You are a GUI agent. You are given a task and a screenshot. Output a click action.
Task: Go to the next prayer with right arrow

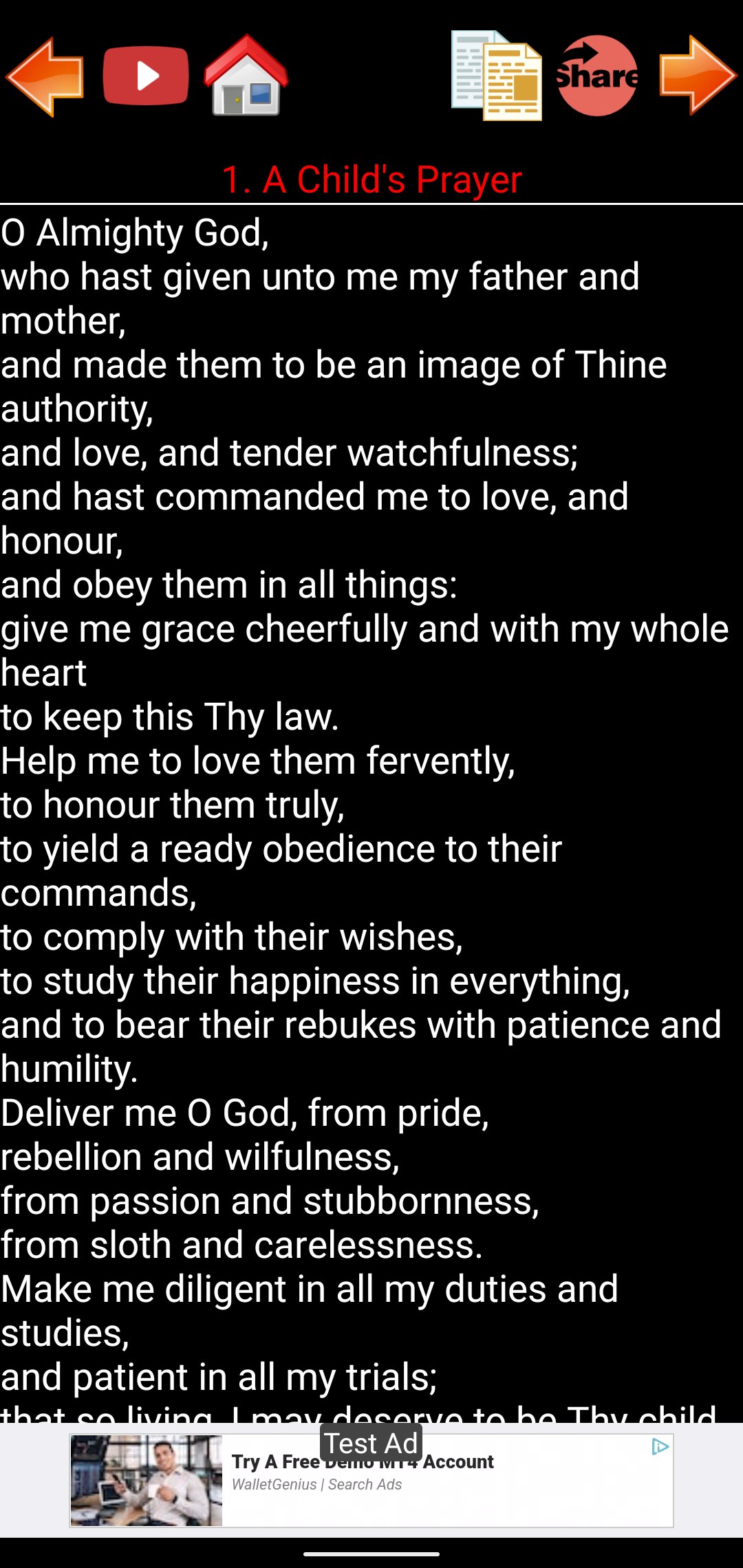(697, 76)
